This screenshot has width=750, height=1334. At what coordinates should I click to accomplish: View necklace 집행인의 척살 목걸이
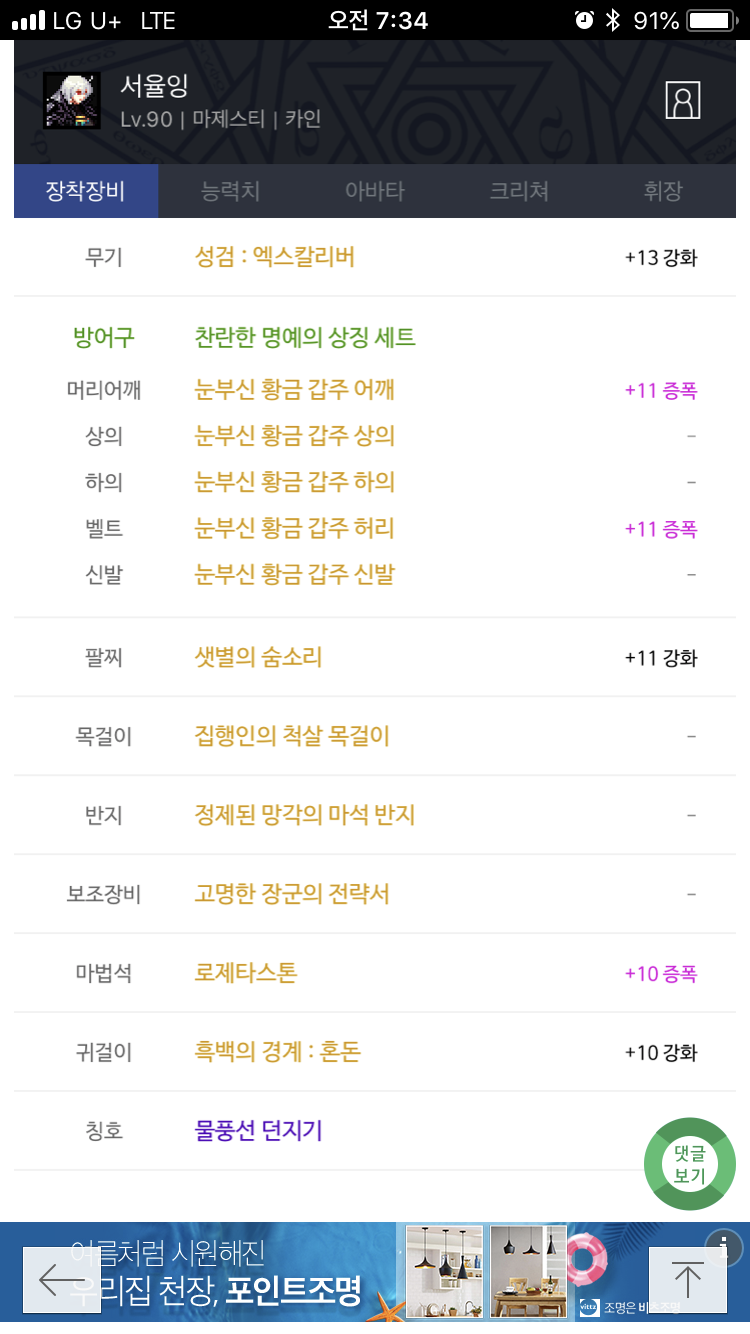click(x=291, y=737)
